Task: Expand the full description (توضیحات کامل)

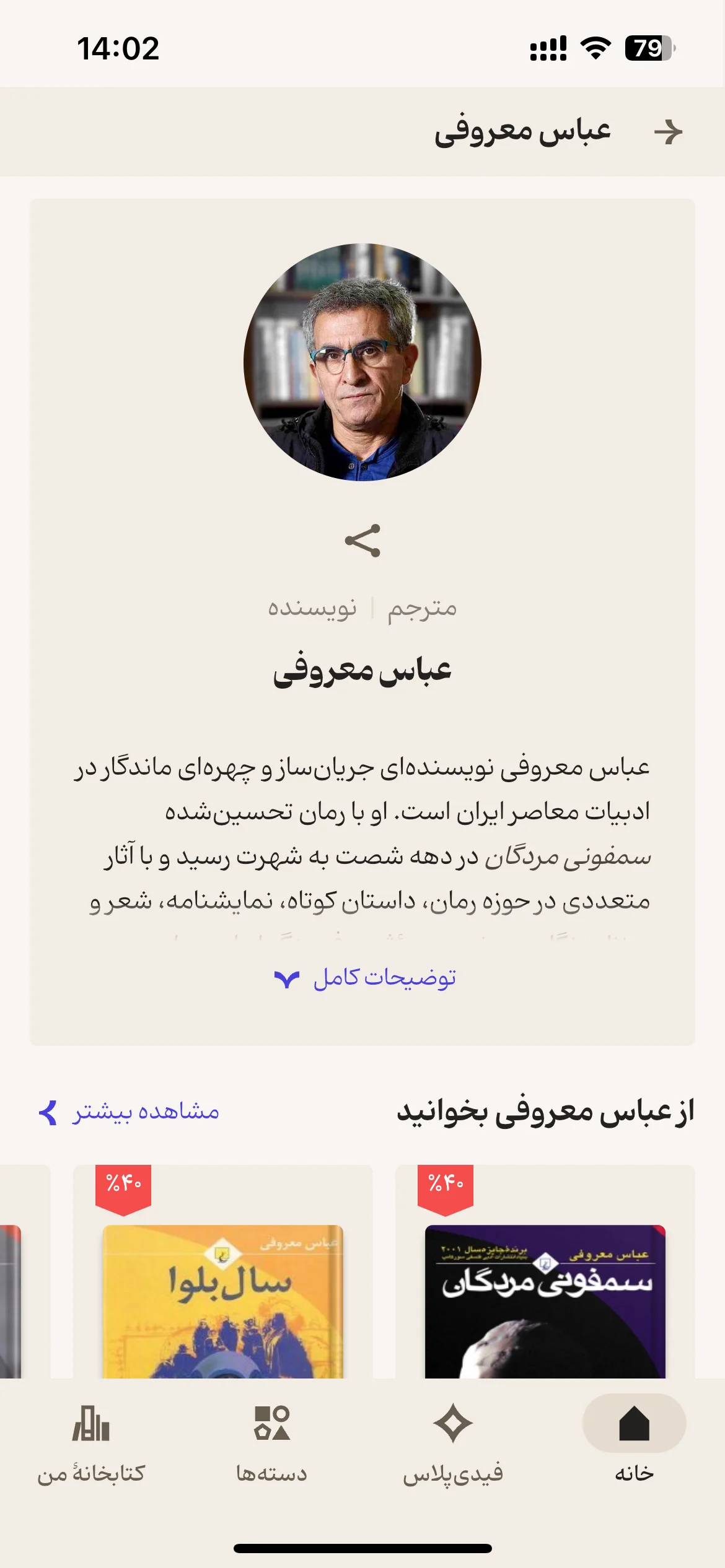Action: click(x=365, y=978)
